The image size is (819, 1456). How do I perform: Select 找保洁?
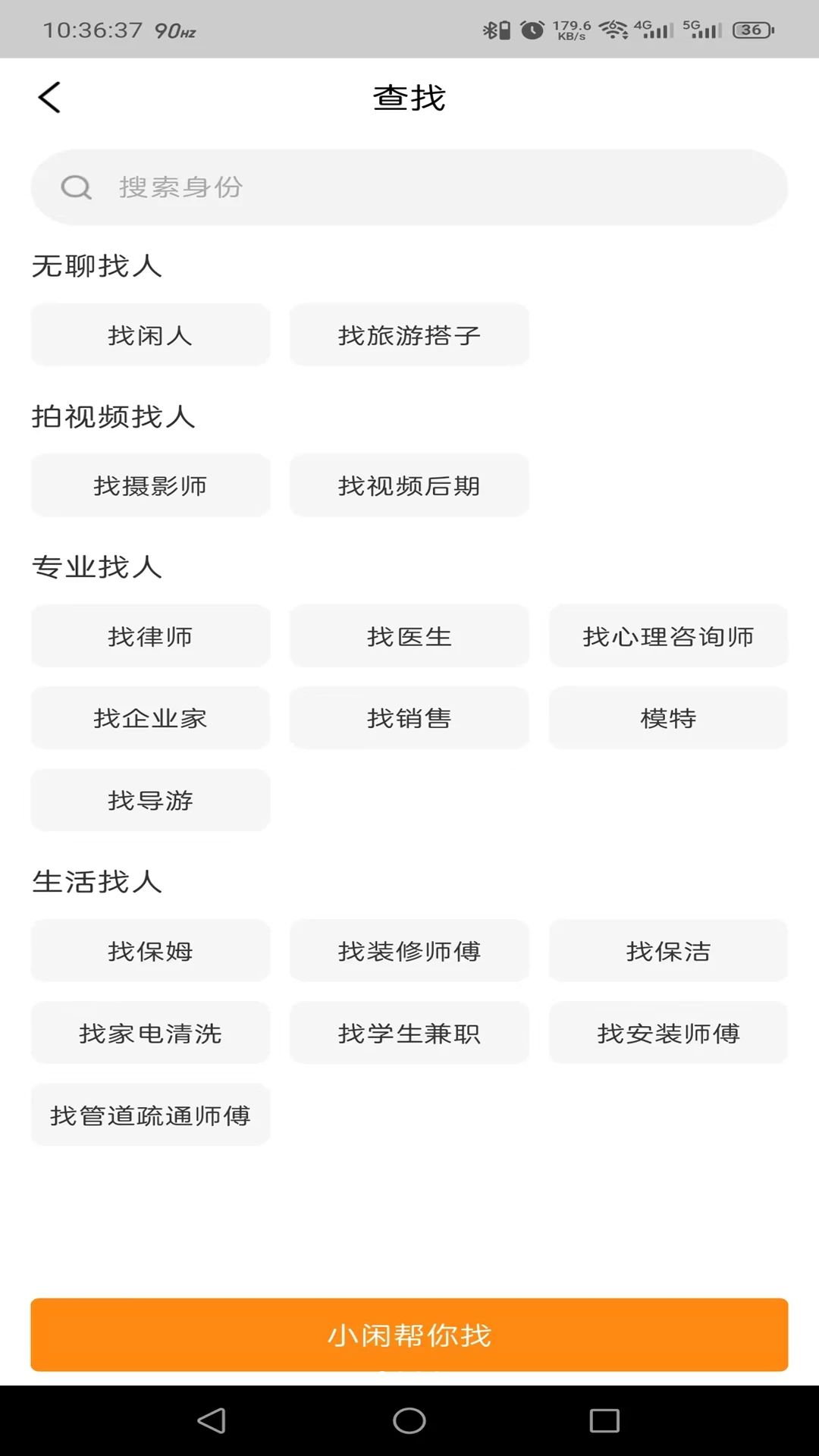668,951
